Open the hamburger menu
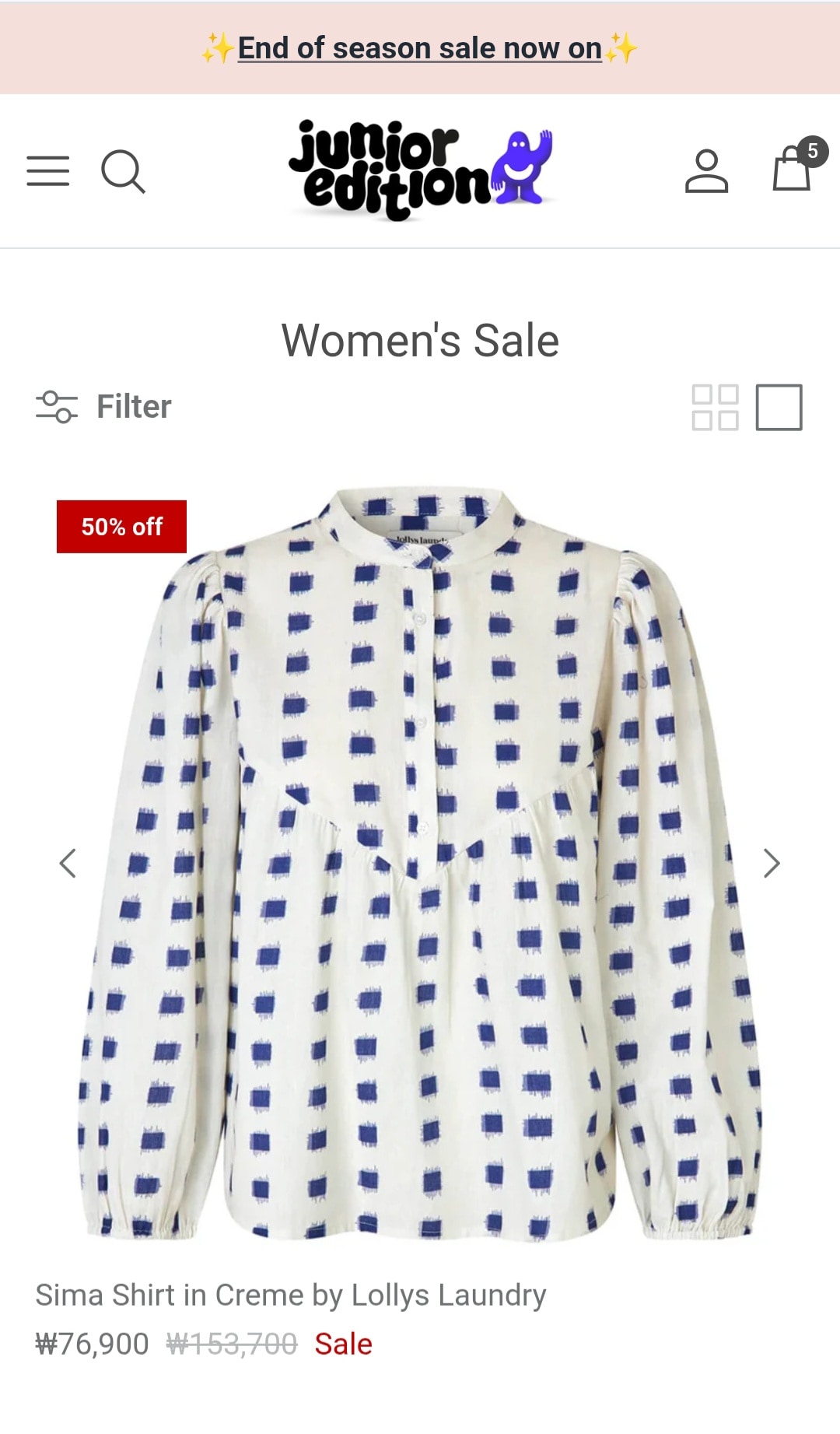Viewport: 840px width, 1434px height. 48,170
